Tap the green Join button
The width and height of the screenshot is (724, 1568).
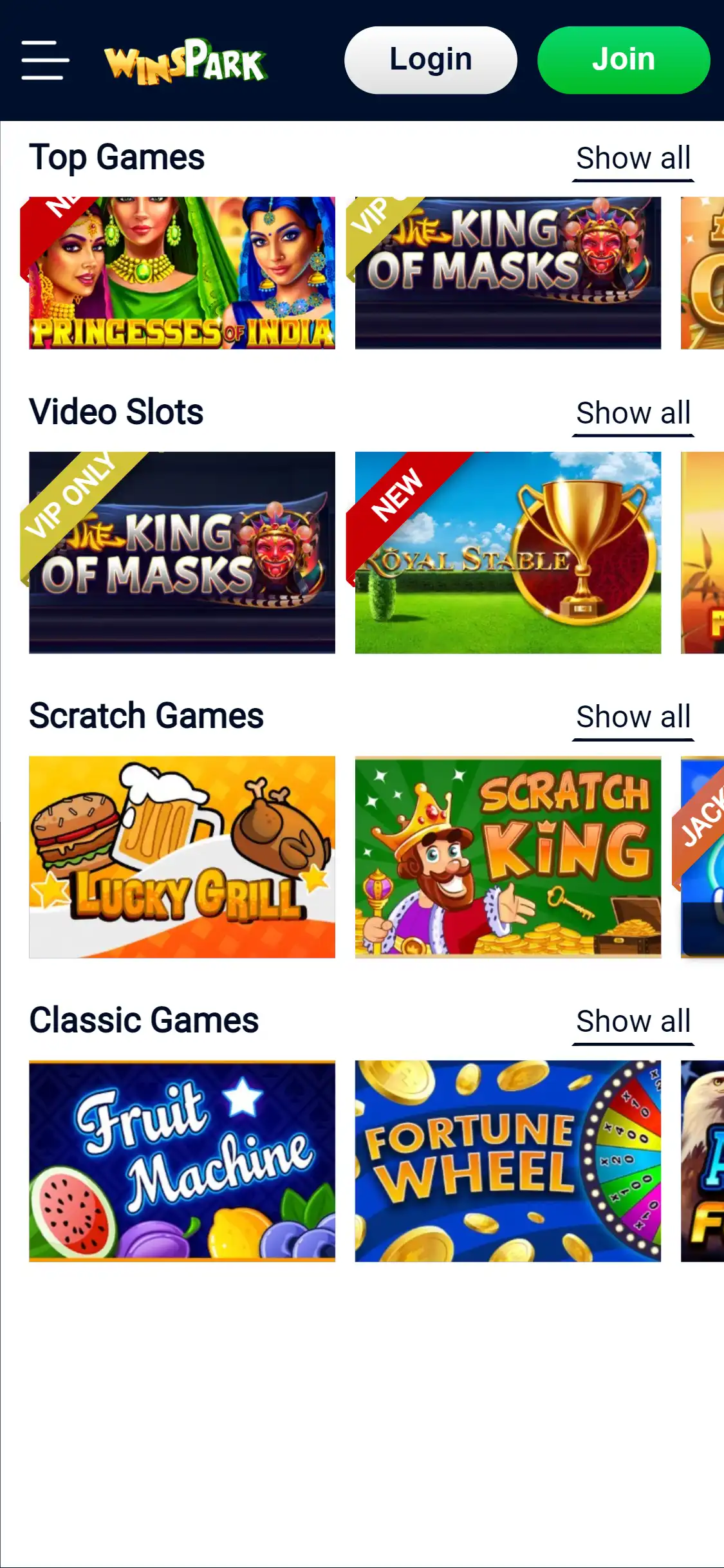(x=623, y=60)
